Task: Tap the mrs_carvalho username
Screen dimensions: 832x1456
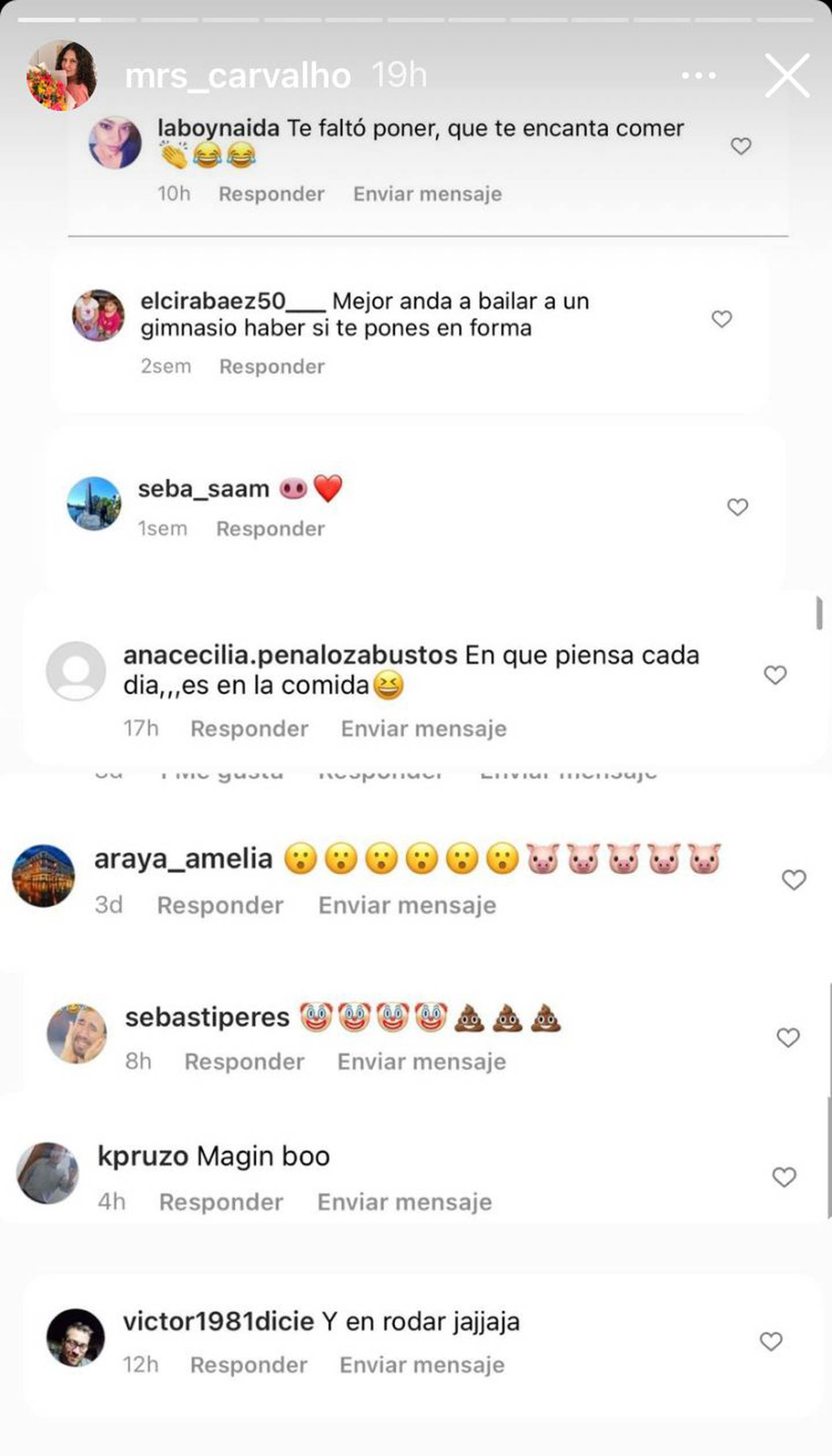Action: coord(237,76)
